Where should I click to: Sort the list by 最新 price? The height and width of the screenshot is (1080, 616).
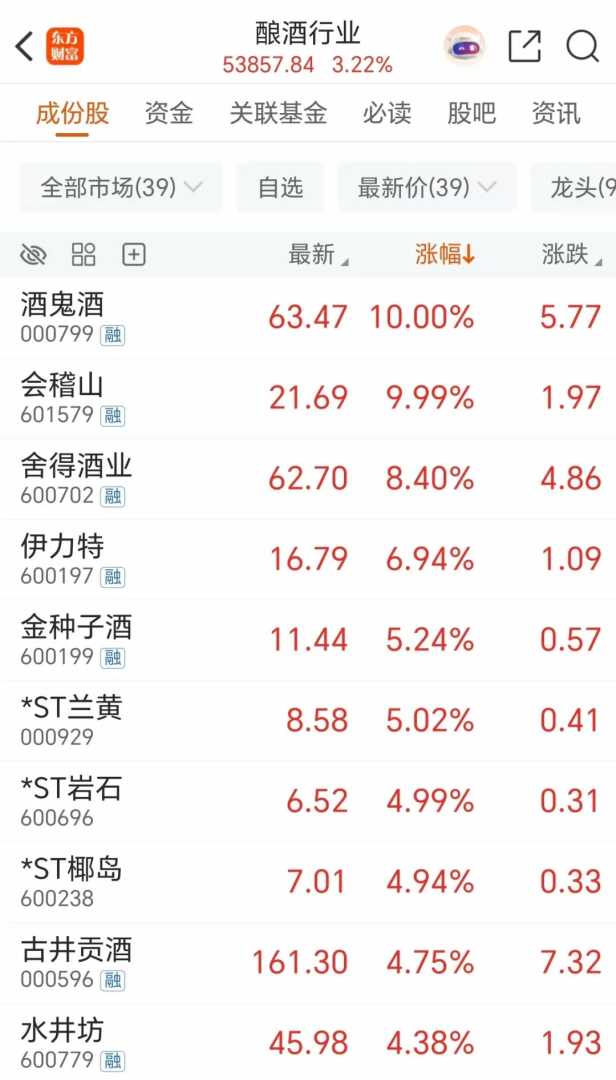tap(317, 255)
